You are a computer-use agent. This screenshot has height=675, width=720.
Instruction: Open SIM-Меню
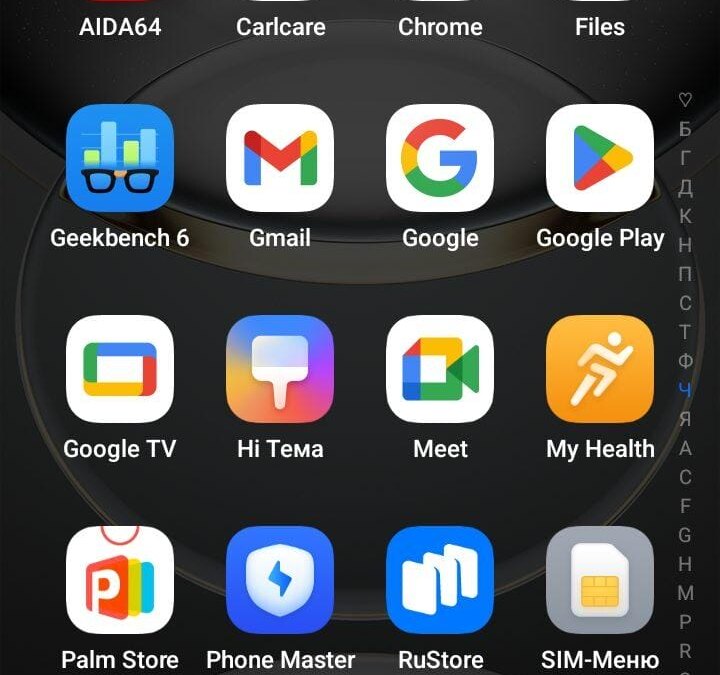(600, 580)
